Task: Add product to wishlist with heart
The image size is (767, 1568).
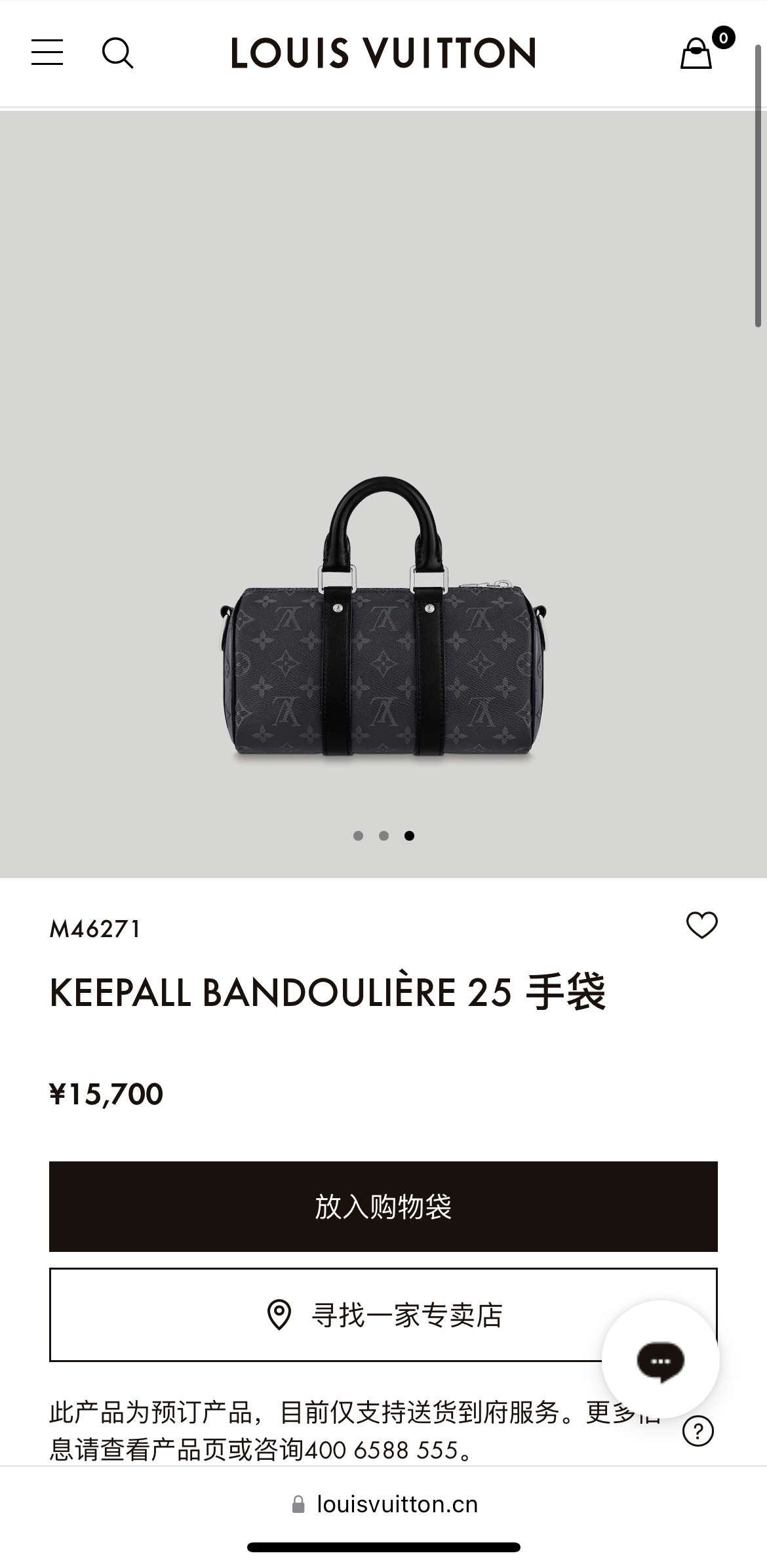Action: tap(701, 925)
